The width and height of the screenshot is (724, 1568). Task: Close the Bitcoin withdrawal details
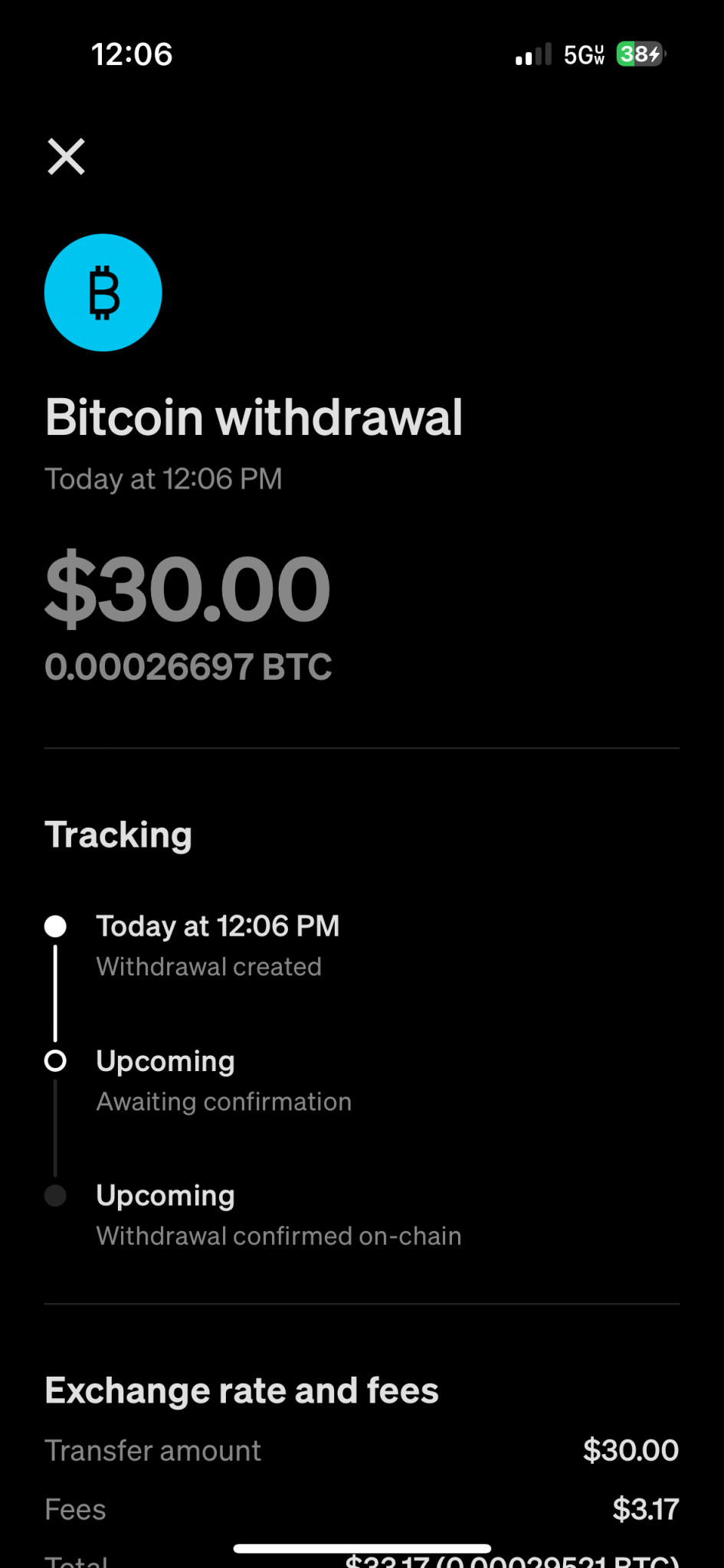pyautogui.click(x=67, y=157)
